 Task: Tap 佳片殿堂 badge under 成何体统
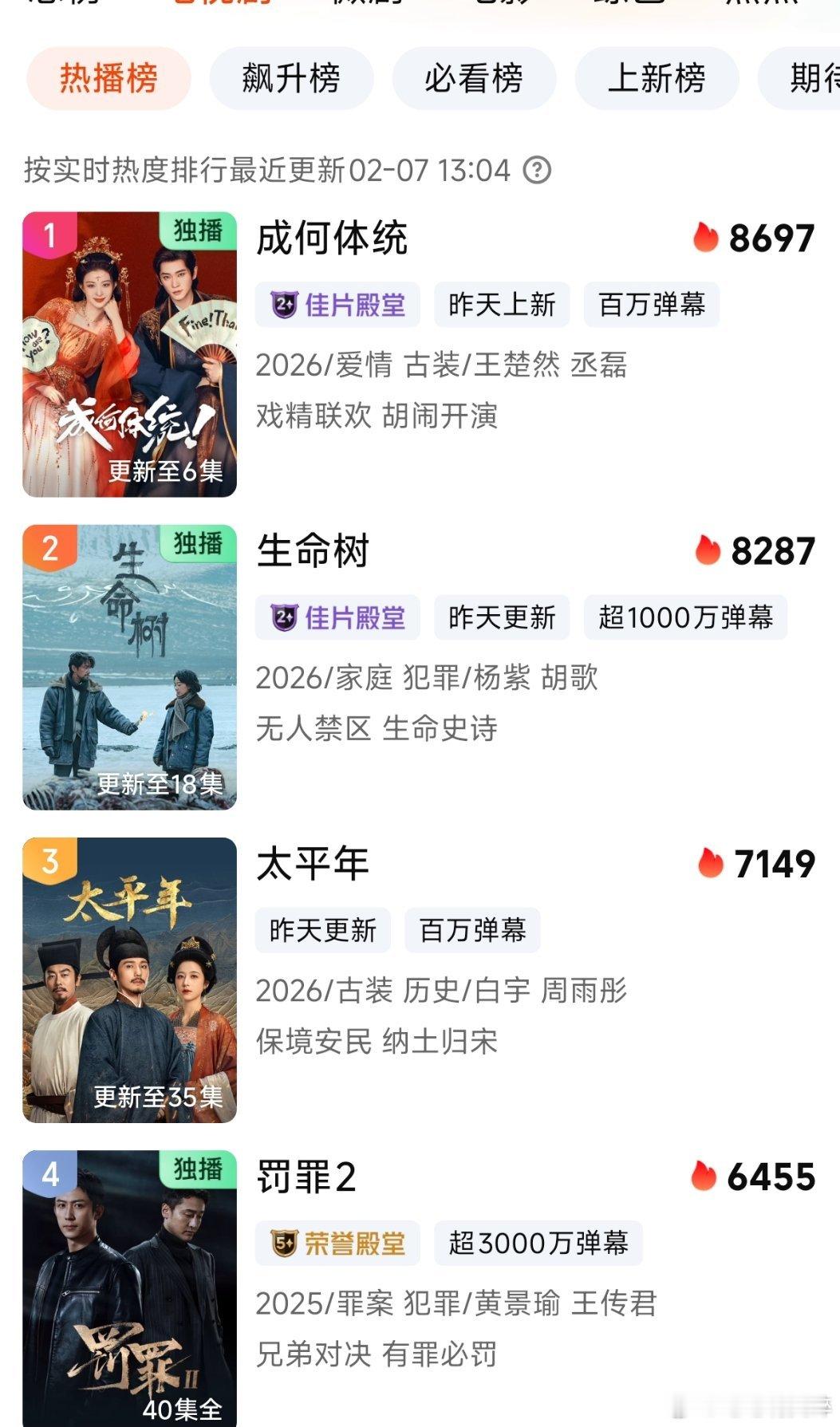point(338,305)
